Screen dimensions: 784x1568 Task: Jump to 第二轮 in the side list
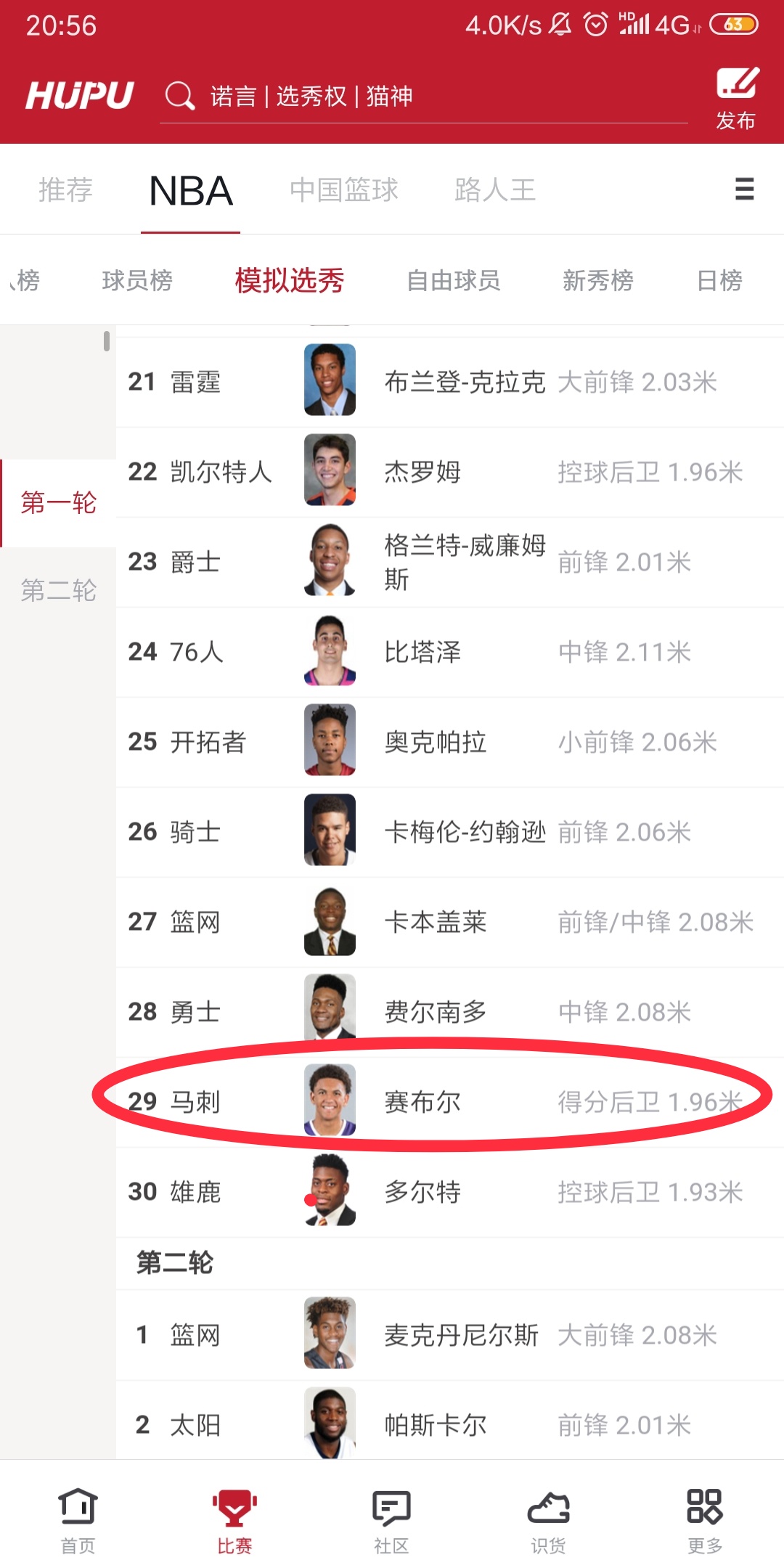tap(58, 590)
